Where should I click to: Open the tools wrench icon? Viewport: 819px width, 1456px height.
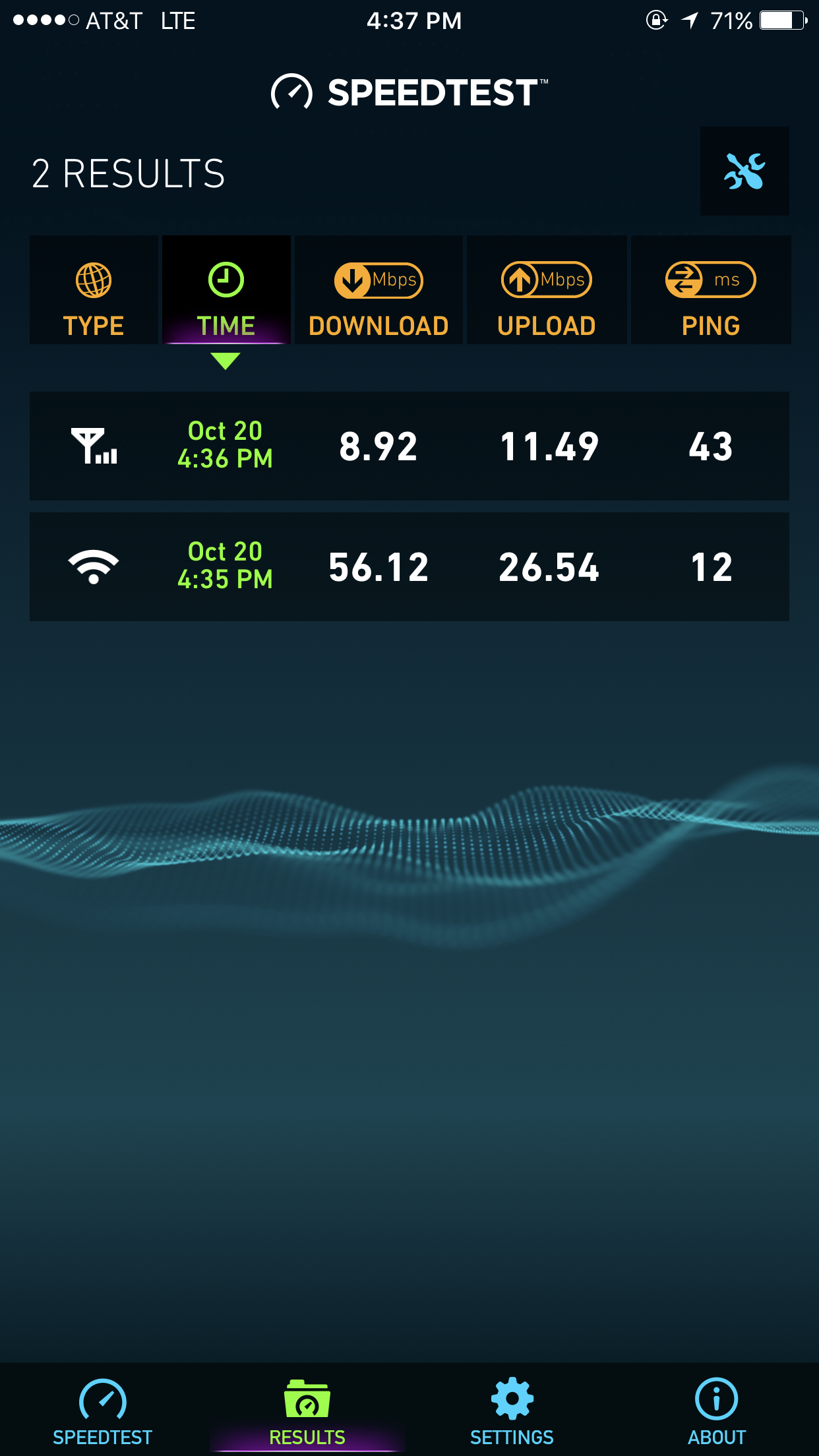pos(744,171)
